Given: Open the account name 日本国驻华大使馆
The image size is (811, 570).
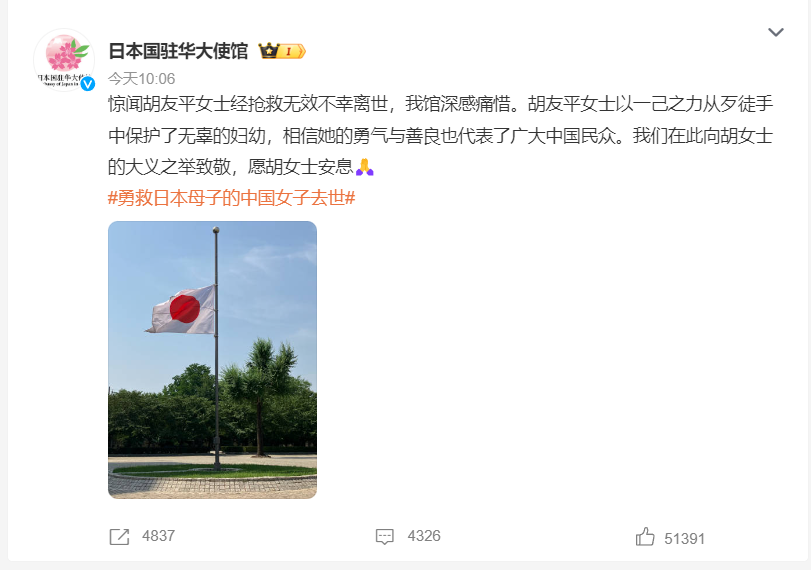Looking at the screenshot, I should click(x=178, y=51).
